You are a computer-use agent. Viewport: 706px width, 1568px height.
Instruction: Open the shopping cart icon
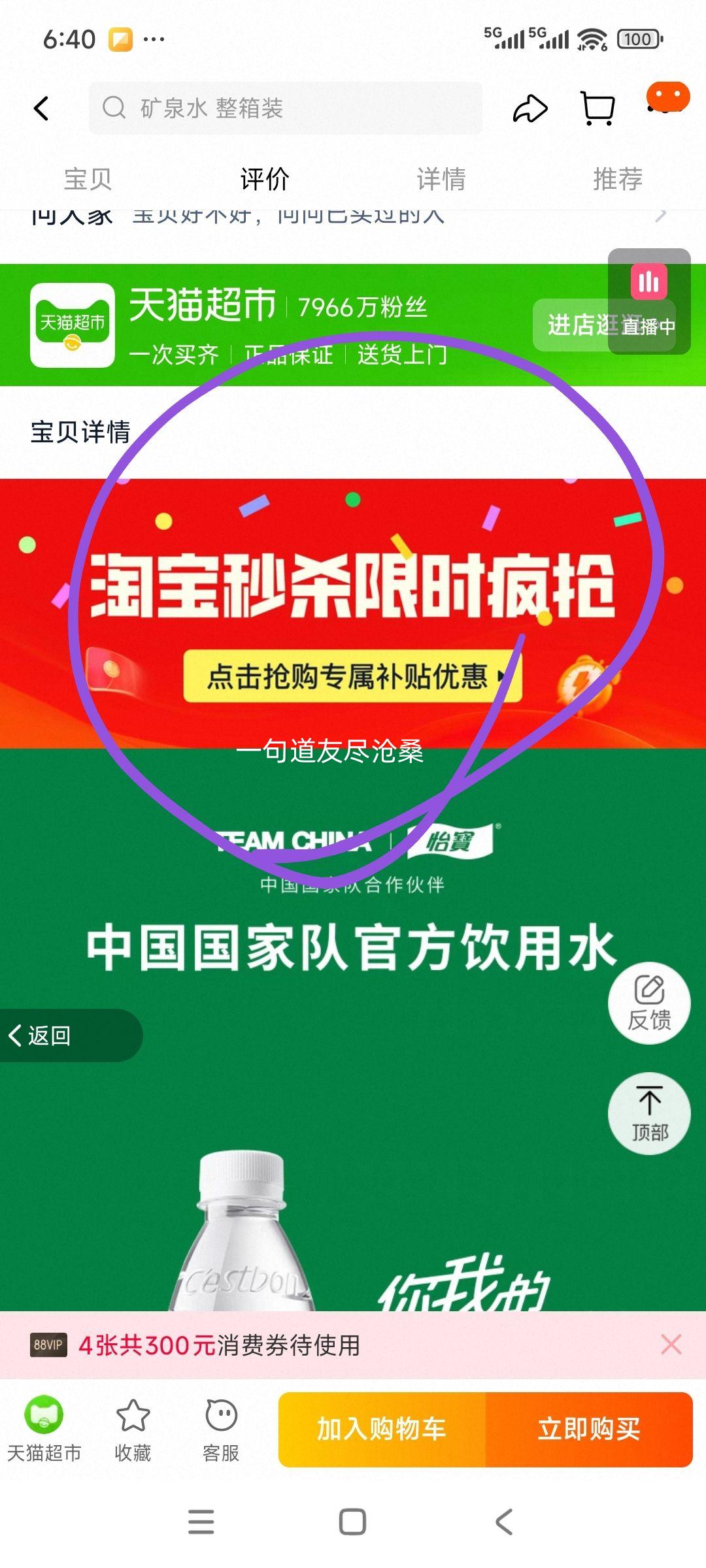(597, 108)
